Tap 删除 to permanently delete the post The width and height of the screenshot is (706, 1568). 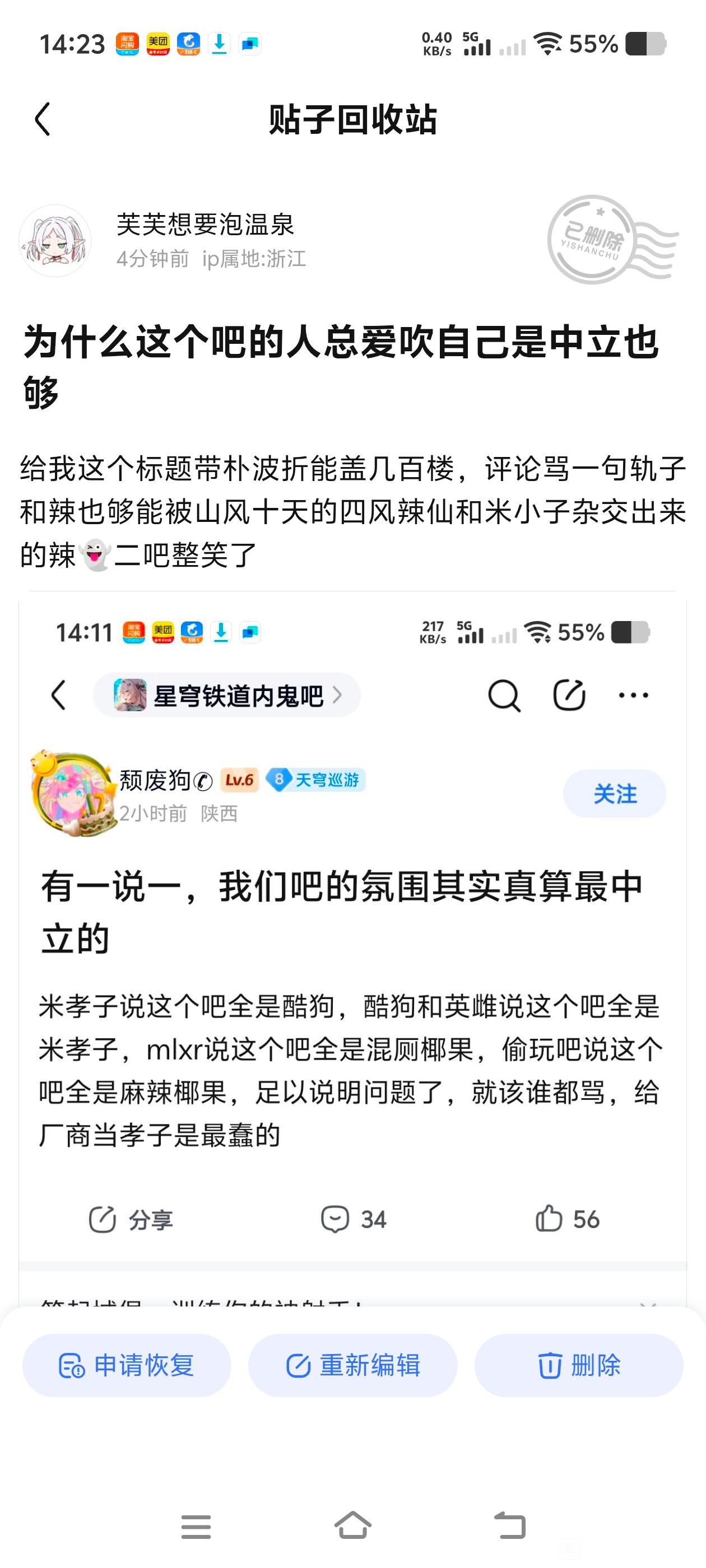[x=579, y=1365]
